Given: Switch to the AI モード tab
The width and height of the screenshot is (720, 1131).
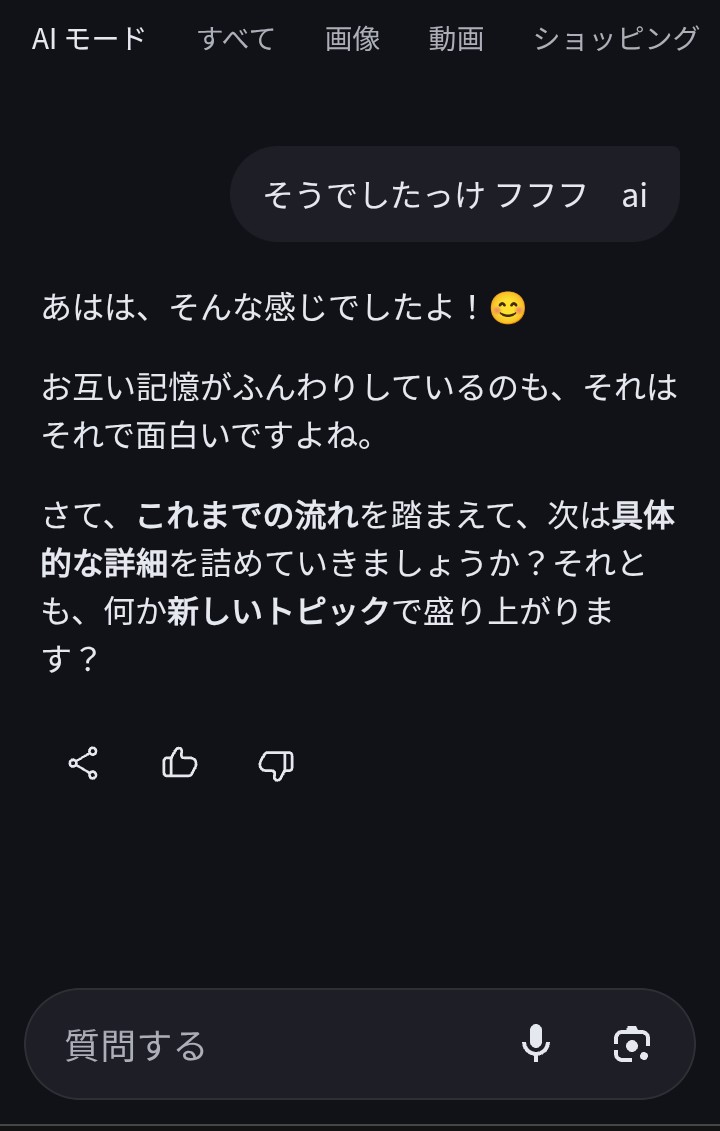Looking at the screenshot, I should pos(88,39).
